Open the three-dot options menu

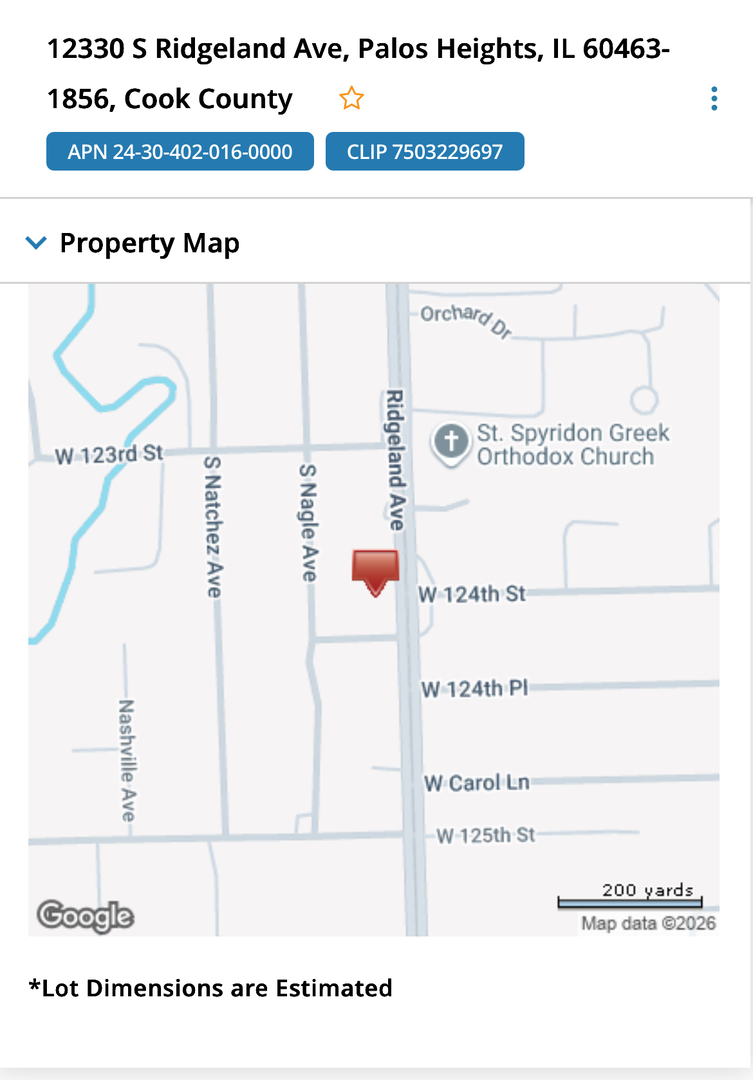click(713, 98)
